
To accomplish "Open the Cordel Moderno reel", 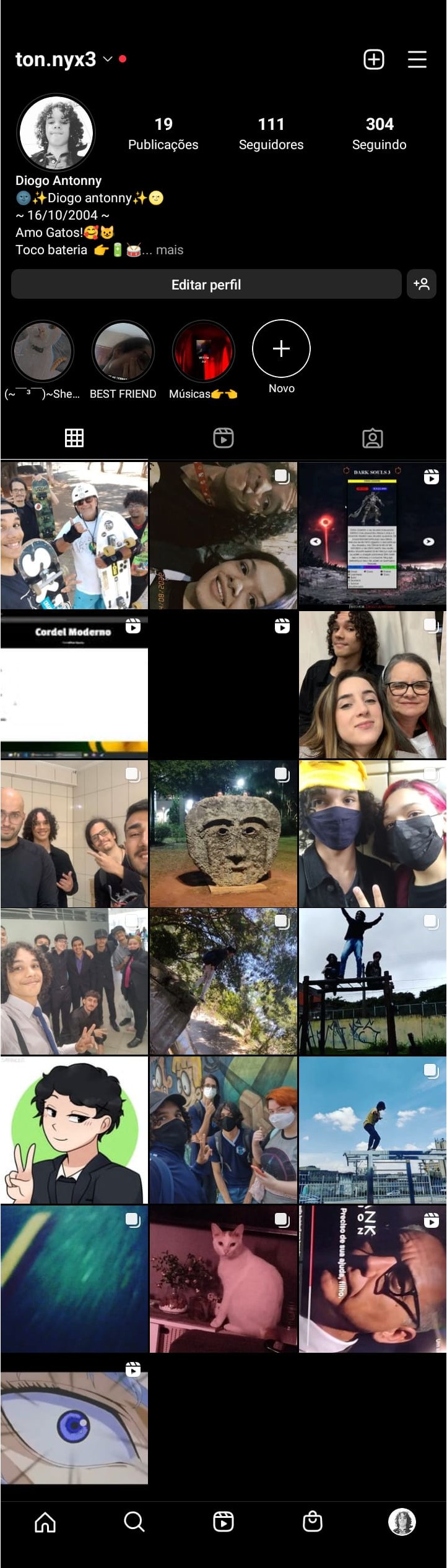I will tap(74, 685).
